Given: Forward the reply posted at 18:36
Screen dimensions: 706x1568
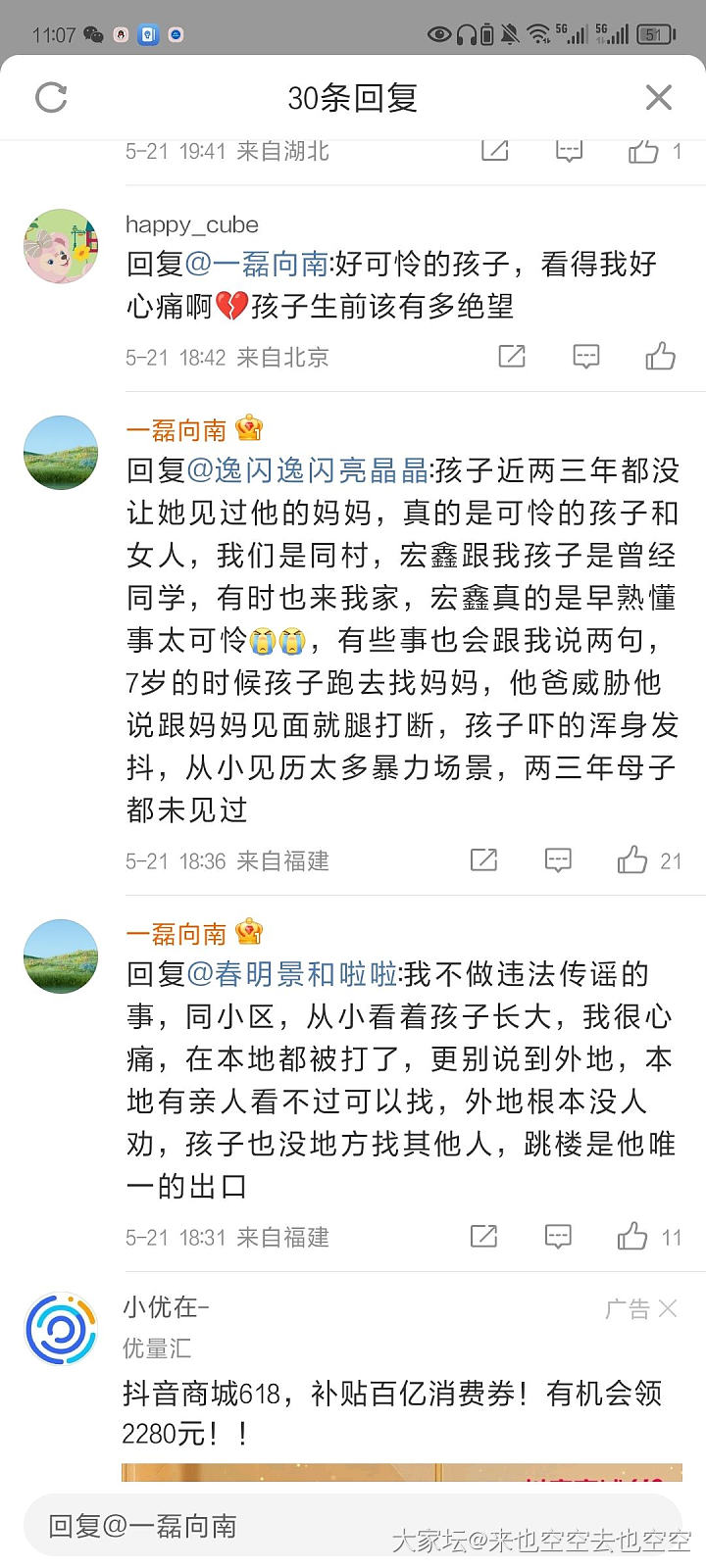Looking at the screenshot, I should click(484, 860).
